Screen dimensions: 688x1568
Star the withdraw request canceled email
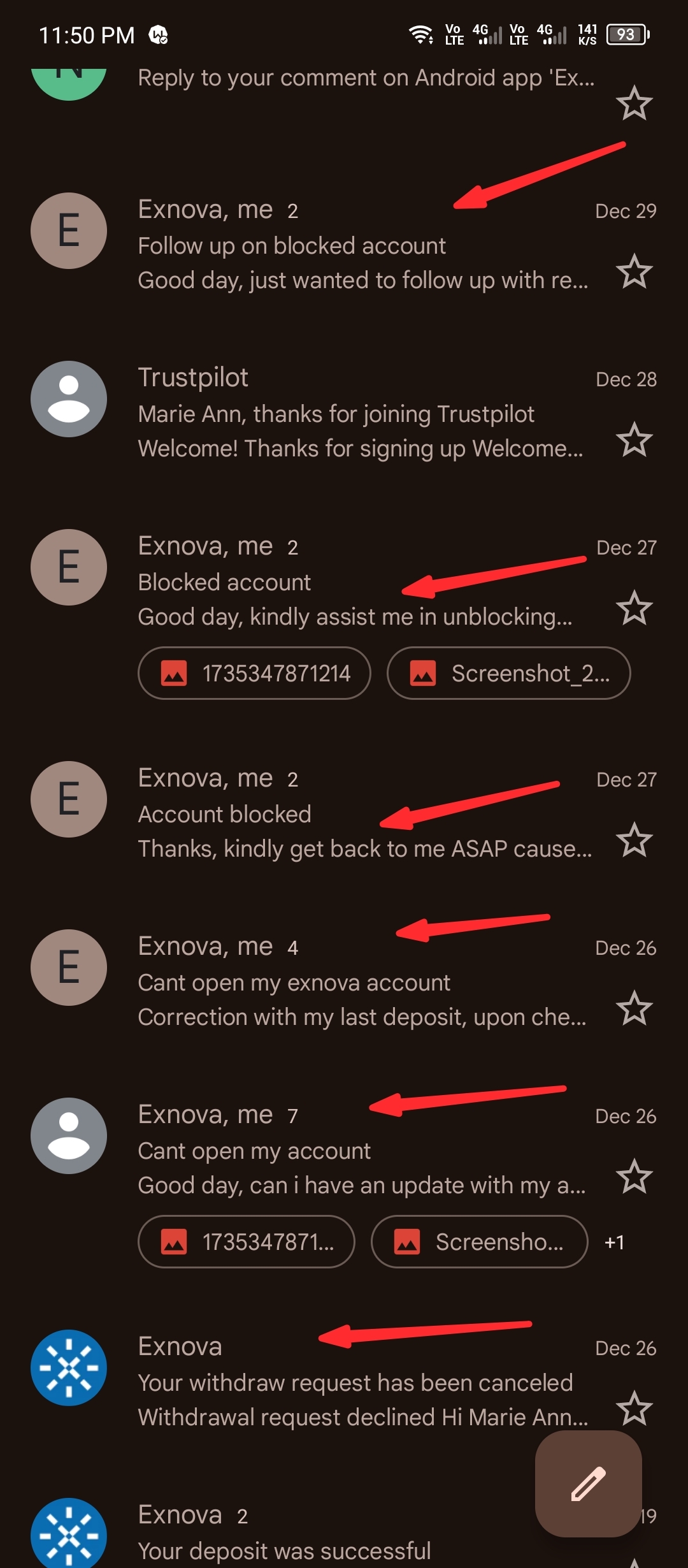pos(634,1409)
